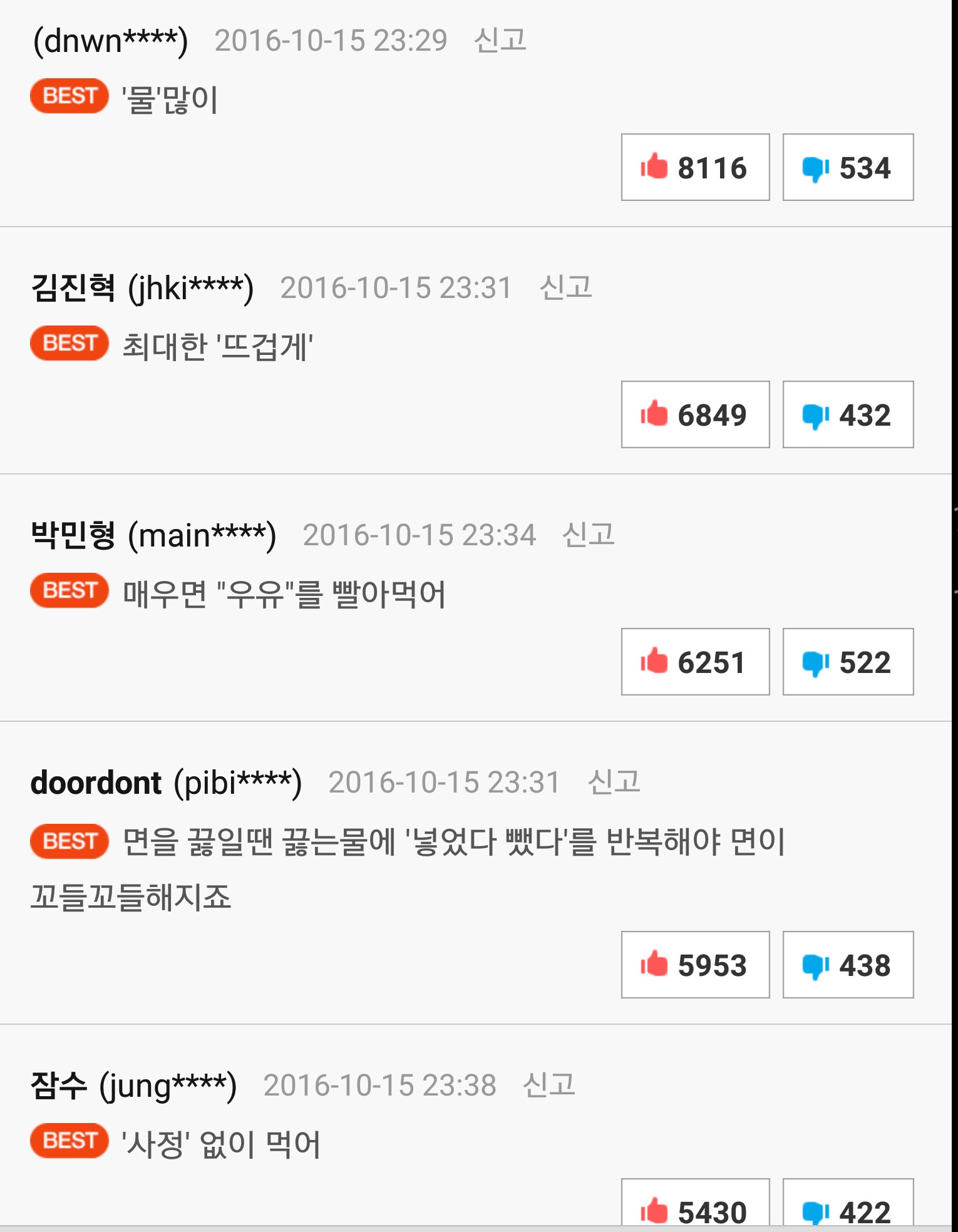Like the dnwn**** comment with 8116 likes
Screen dimensions: 958x1232
coord(695,167)
